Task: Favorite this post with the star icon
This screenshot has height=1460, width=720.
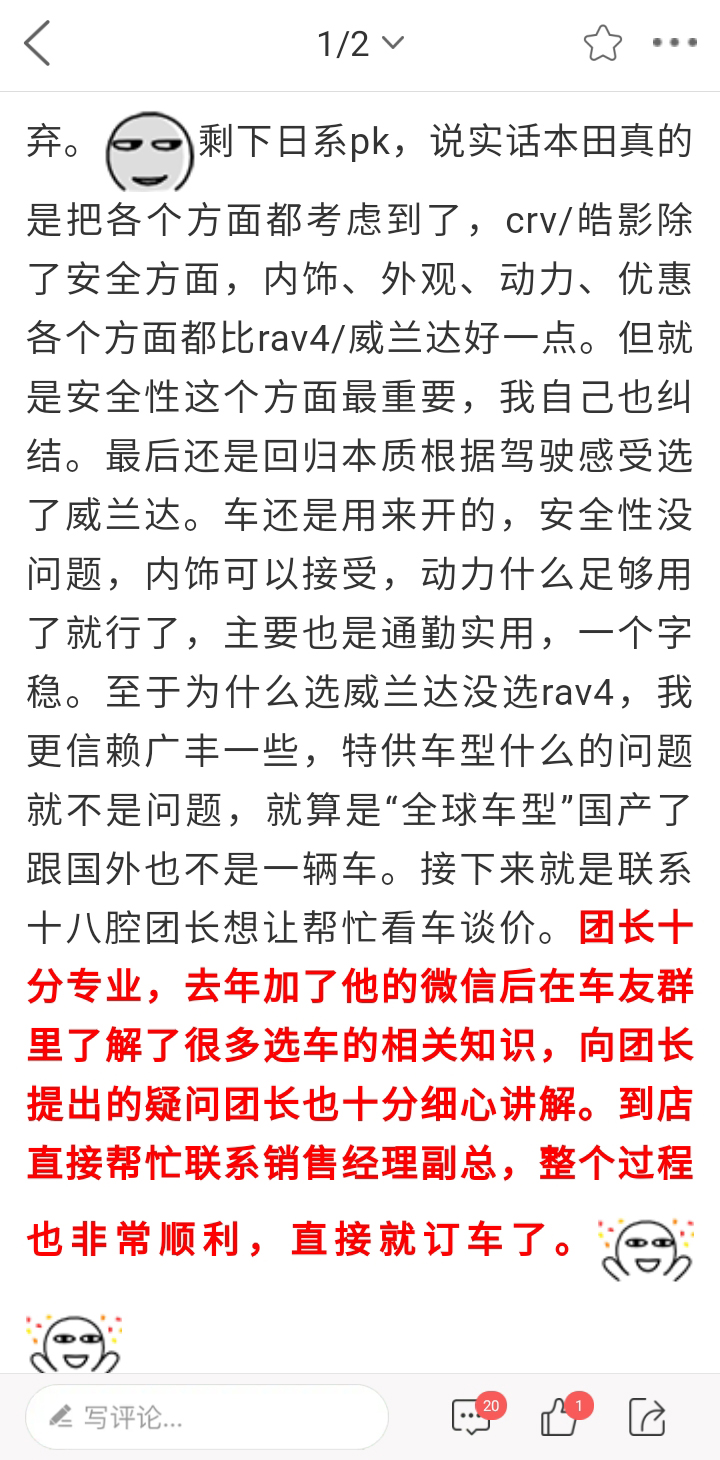Action: pyautogui.click(x=602, y=44)
